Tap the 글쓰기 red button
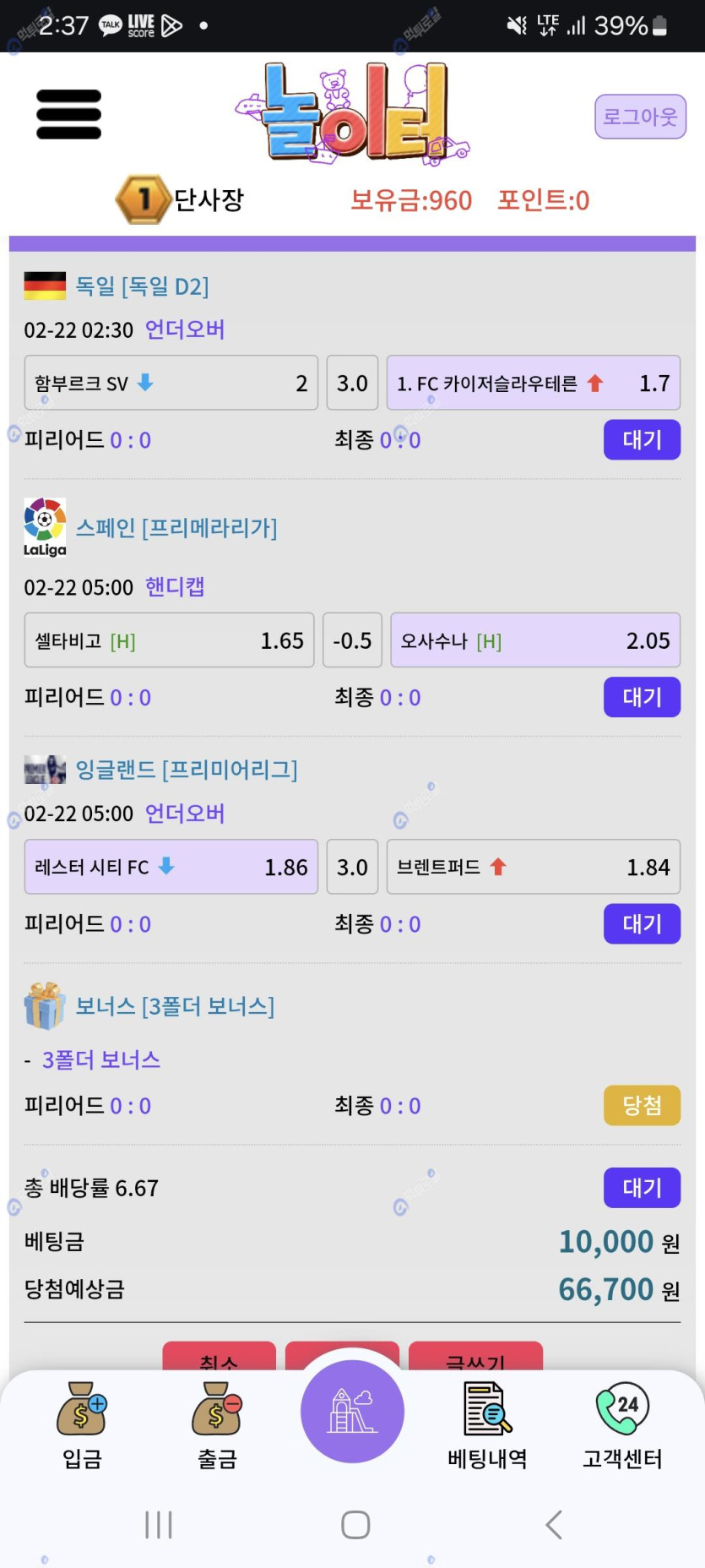 tap(475, 1358)
